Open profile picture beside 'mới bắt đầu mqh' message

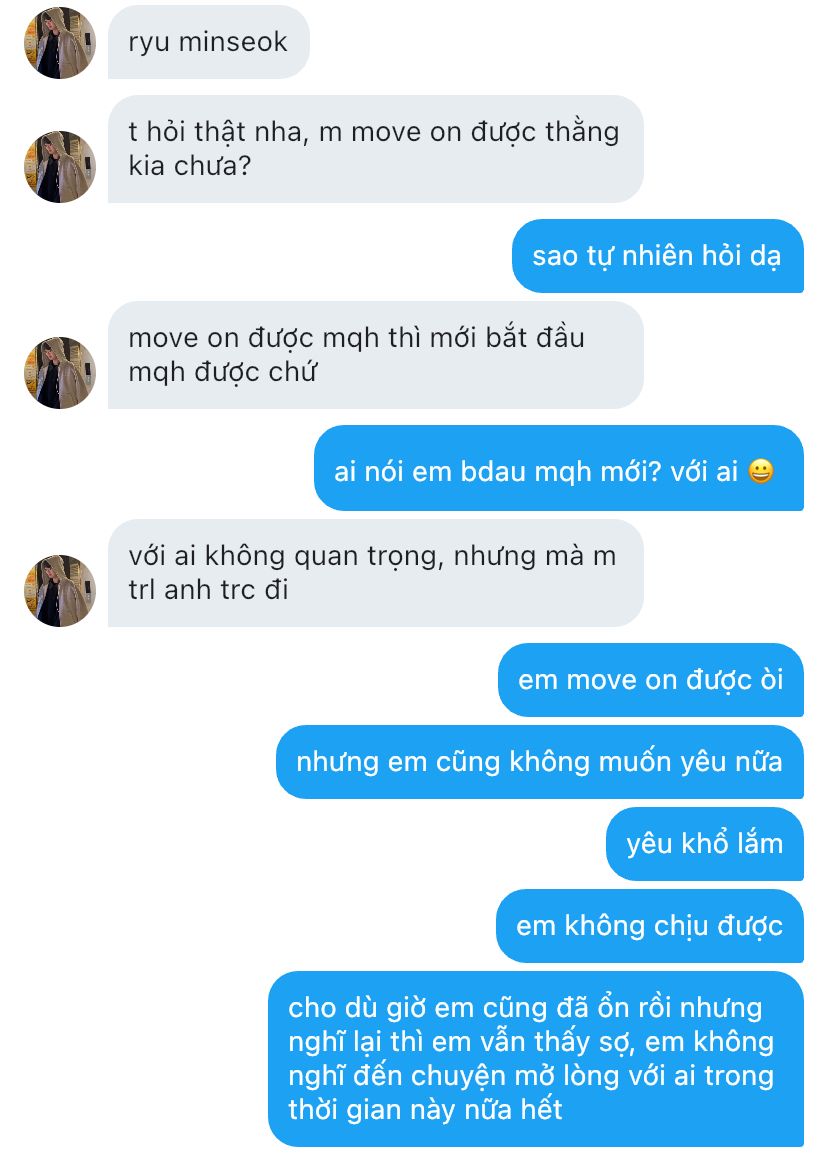pos(60,373)
